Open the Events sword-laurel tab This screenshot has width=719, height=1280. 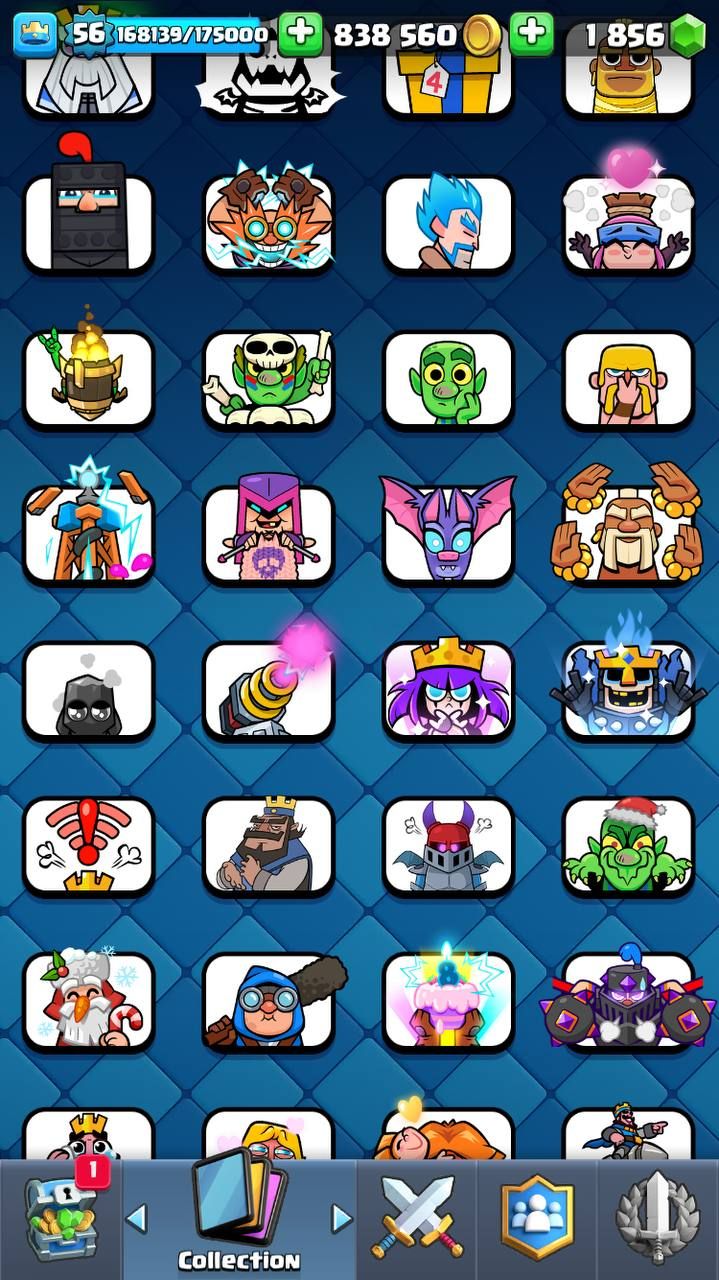pyautogui.click(x=656, y=1218)
